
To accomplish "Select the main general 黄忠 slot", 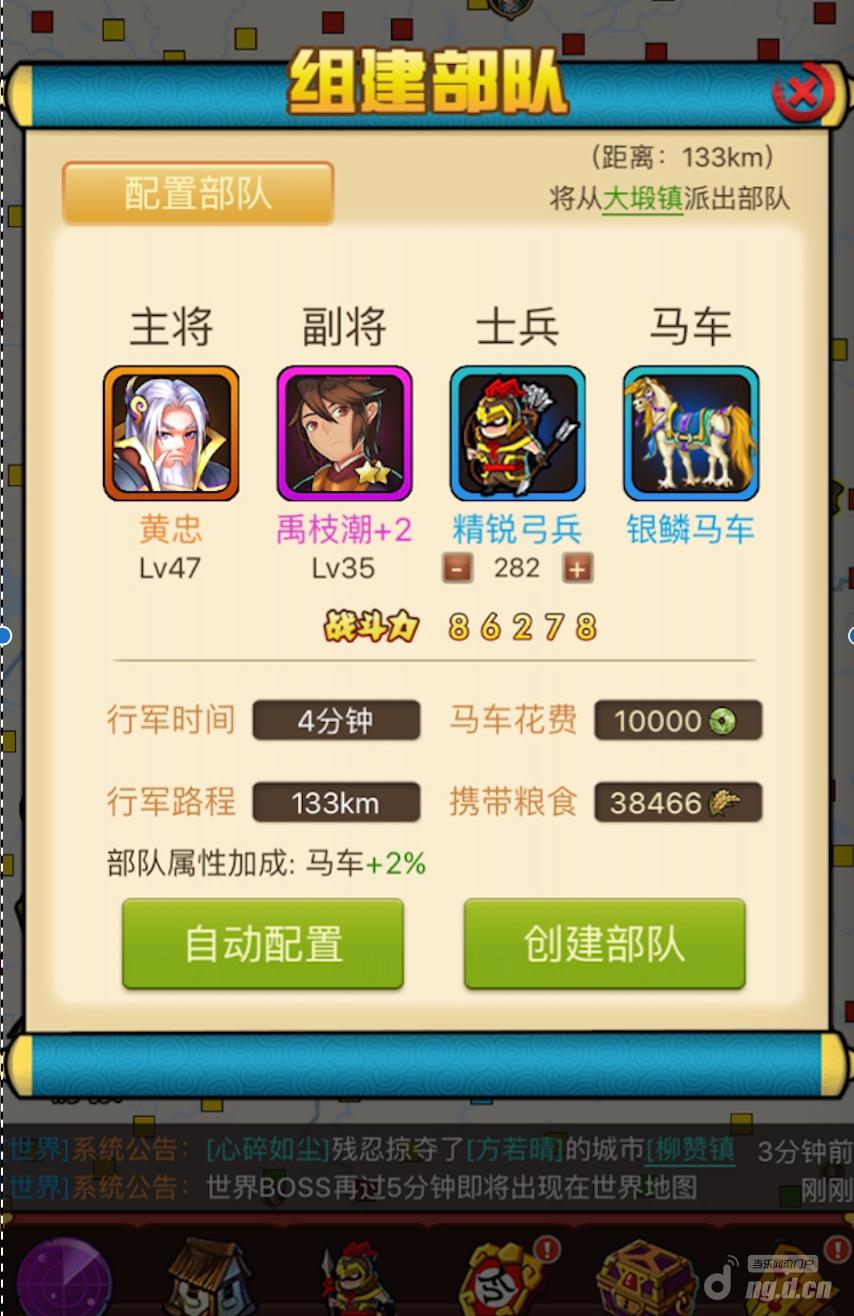I will coord(171,433).
